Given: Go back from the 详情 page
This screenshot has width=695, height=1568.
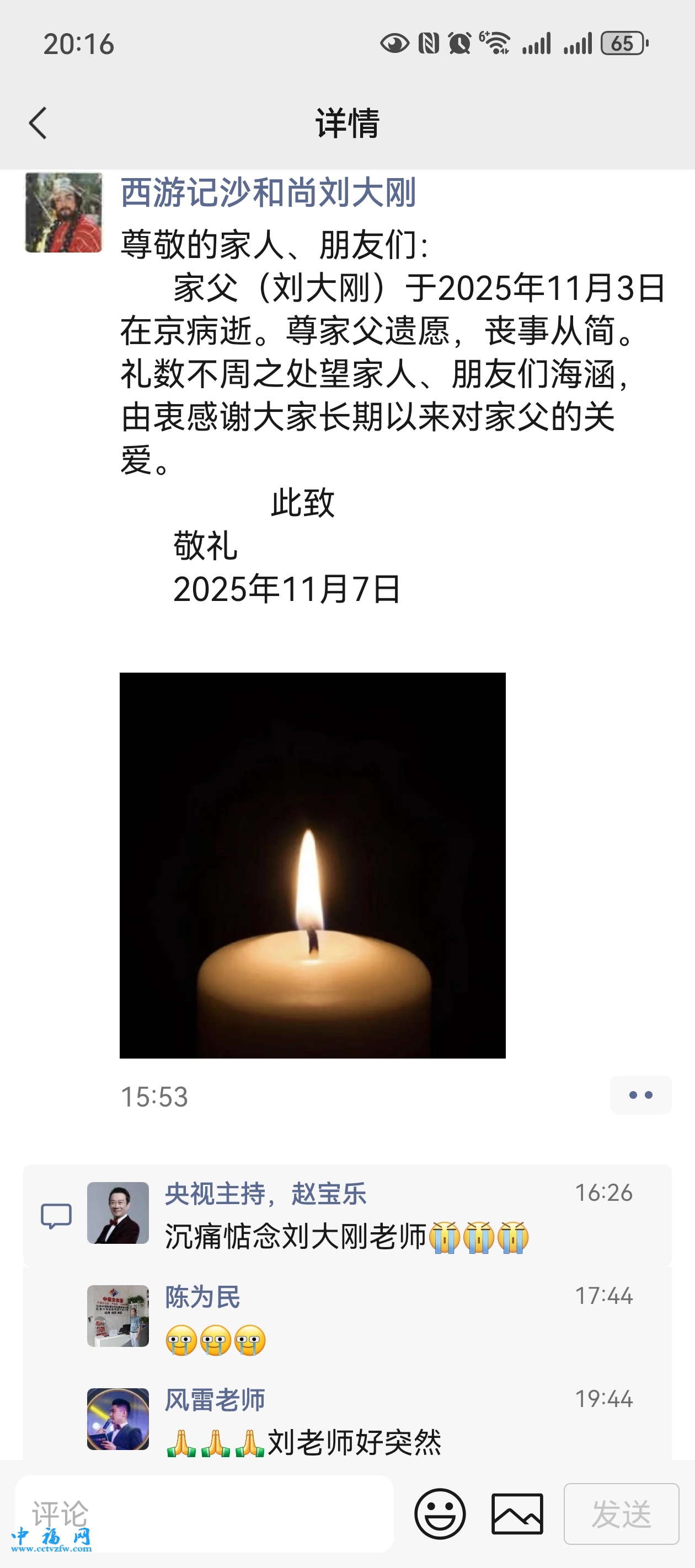Looking at the screenshot, I should pos(38,123).
